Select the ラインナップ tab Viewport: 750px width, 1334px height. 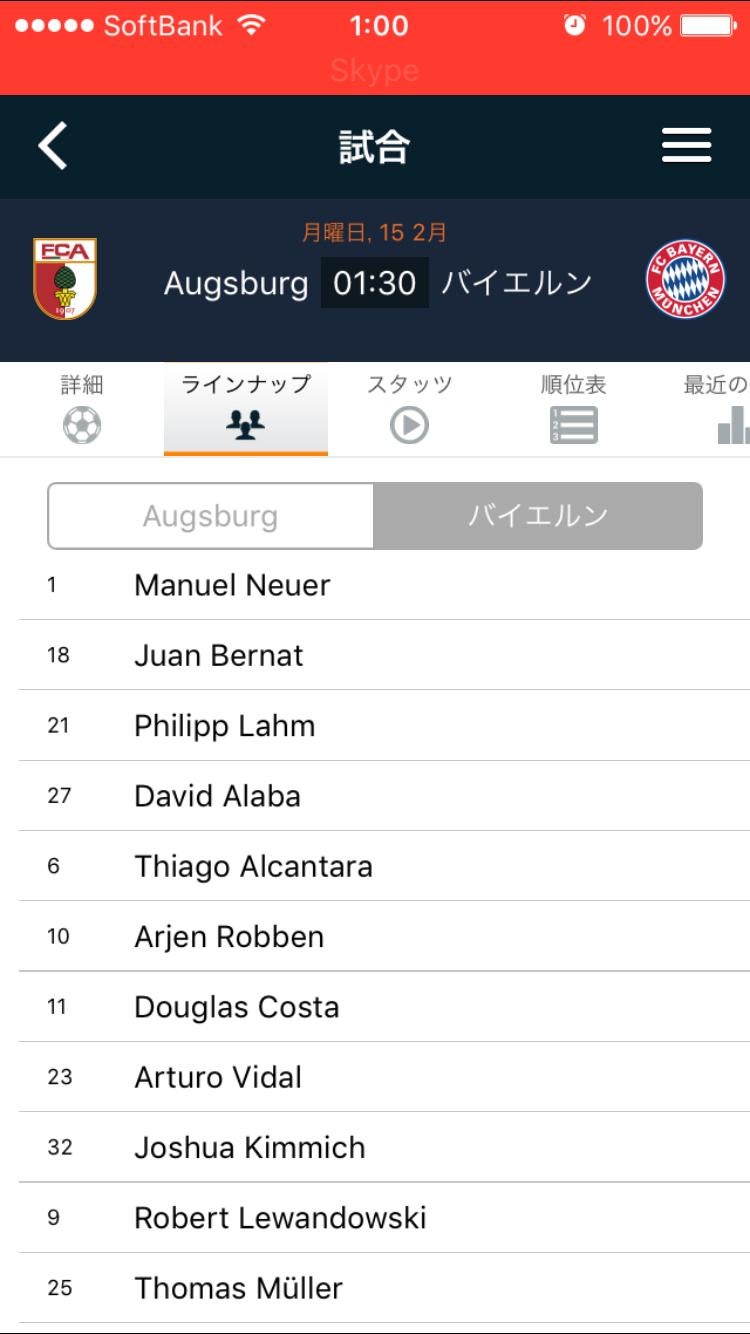pyautogui.click(x=246, y=408)
